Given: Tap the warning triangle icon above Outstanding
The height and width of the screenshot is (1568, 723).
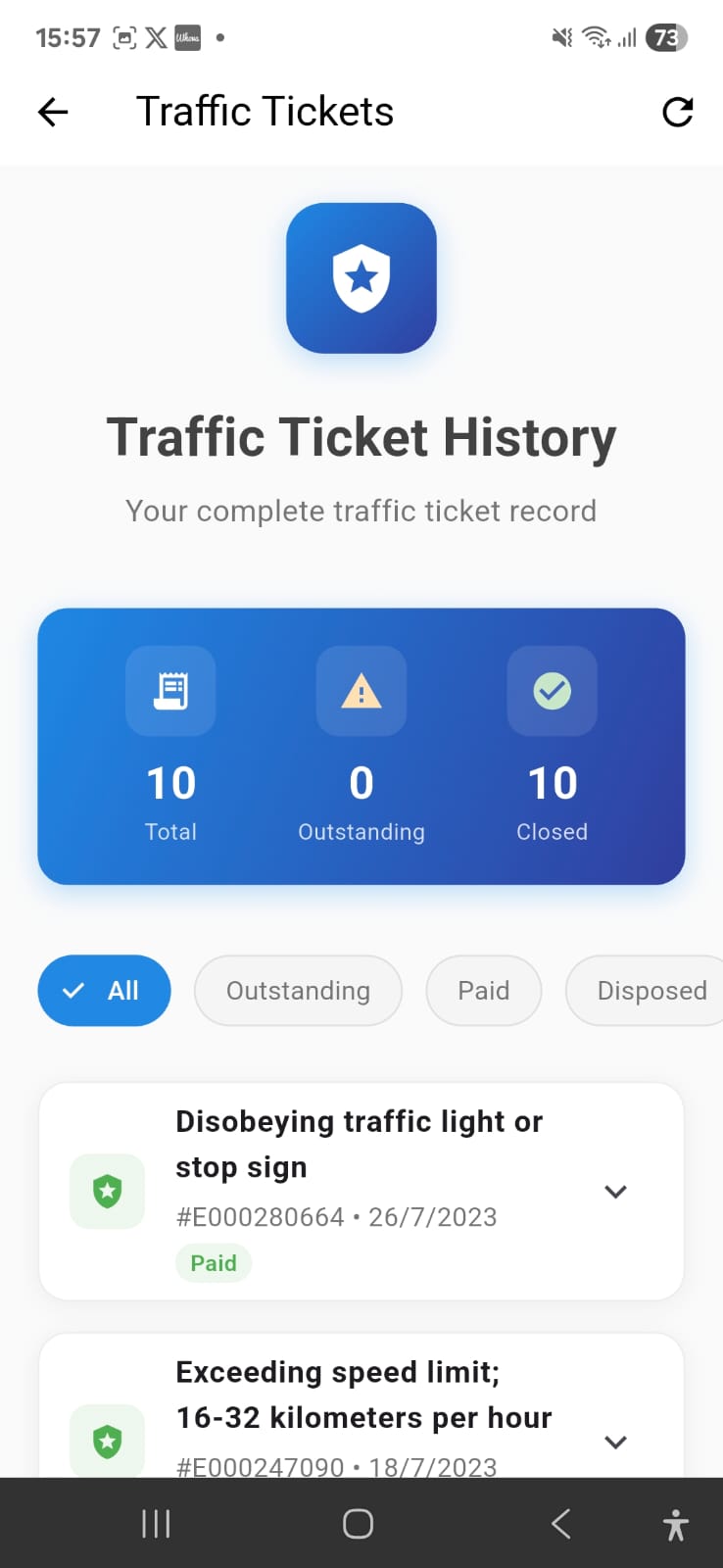Looking at the screenshot, I should click(x=361, y=692).
